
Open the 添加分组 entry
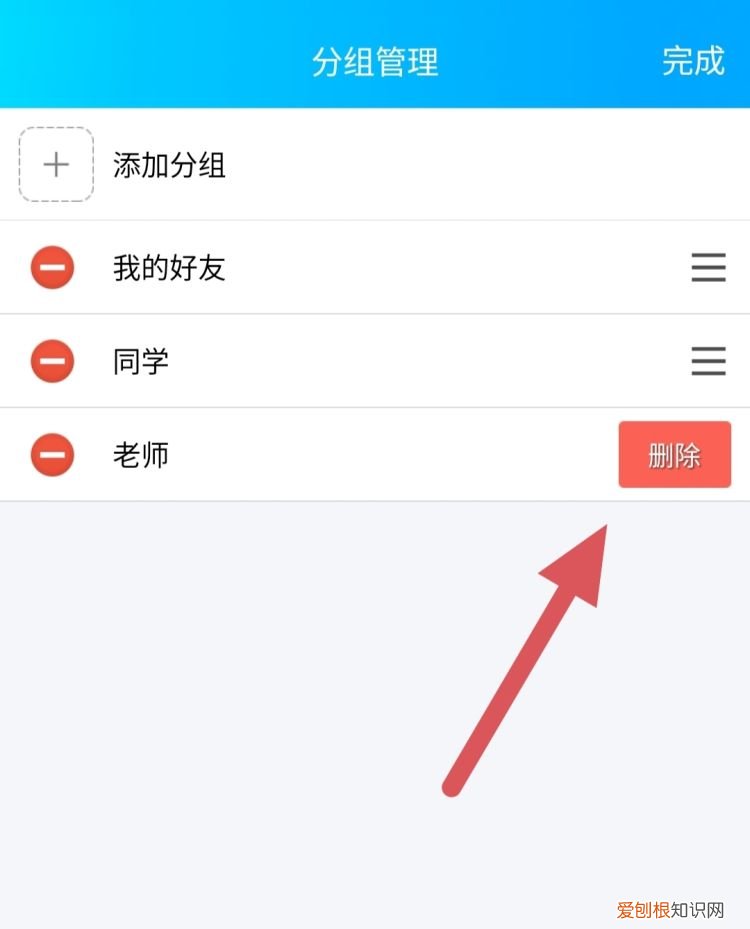(x=168, y=164)
